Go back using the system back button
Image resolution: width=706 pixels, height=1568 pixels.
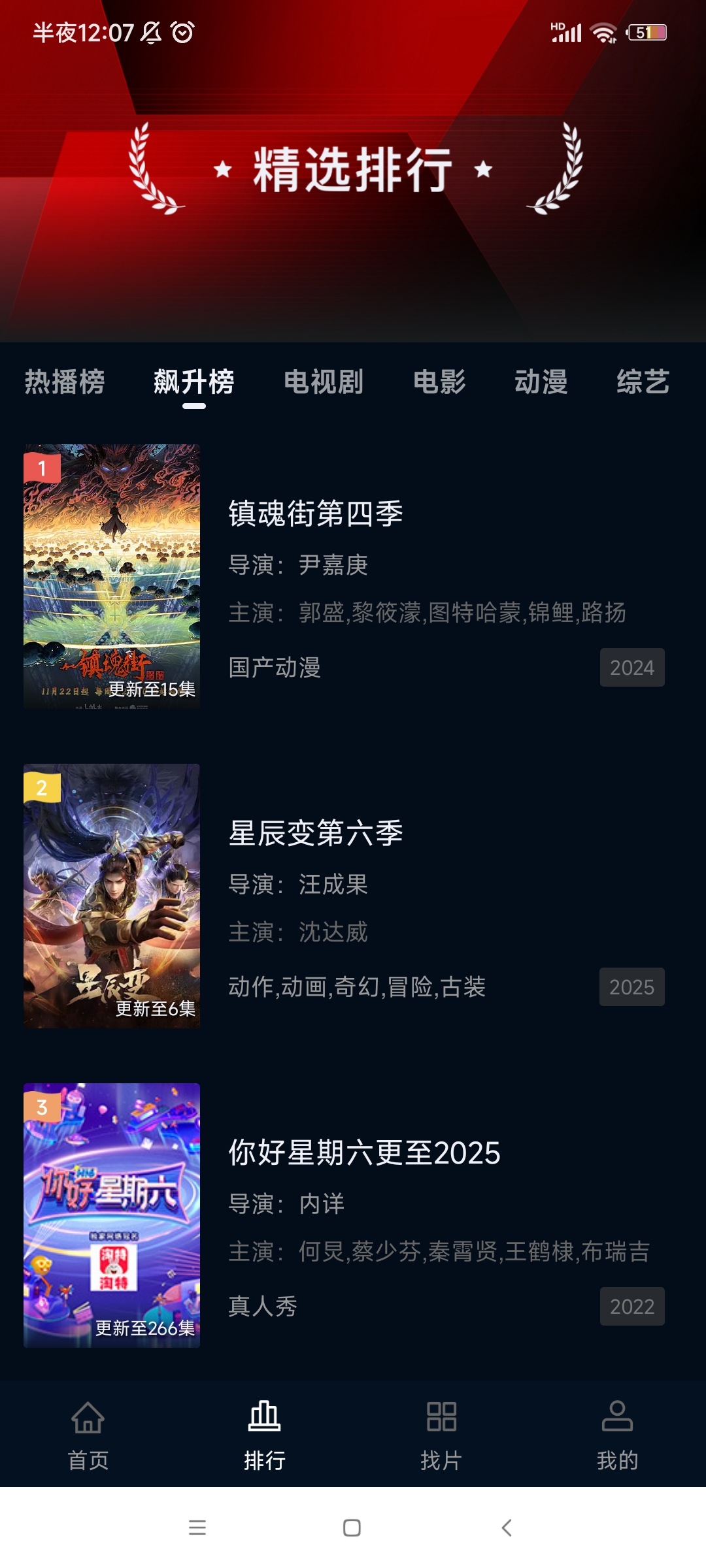507,1527
